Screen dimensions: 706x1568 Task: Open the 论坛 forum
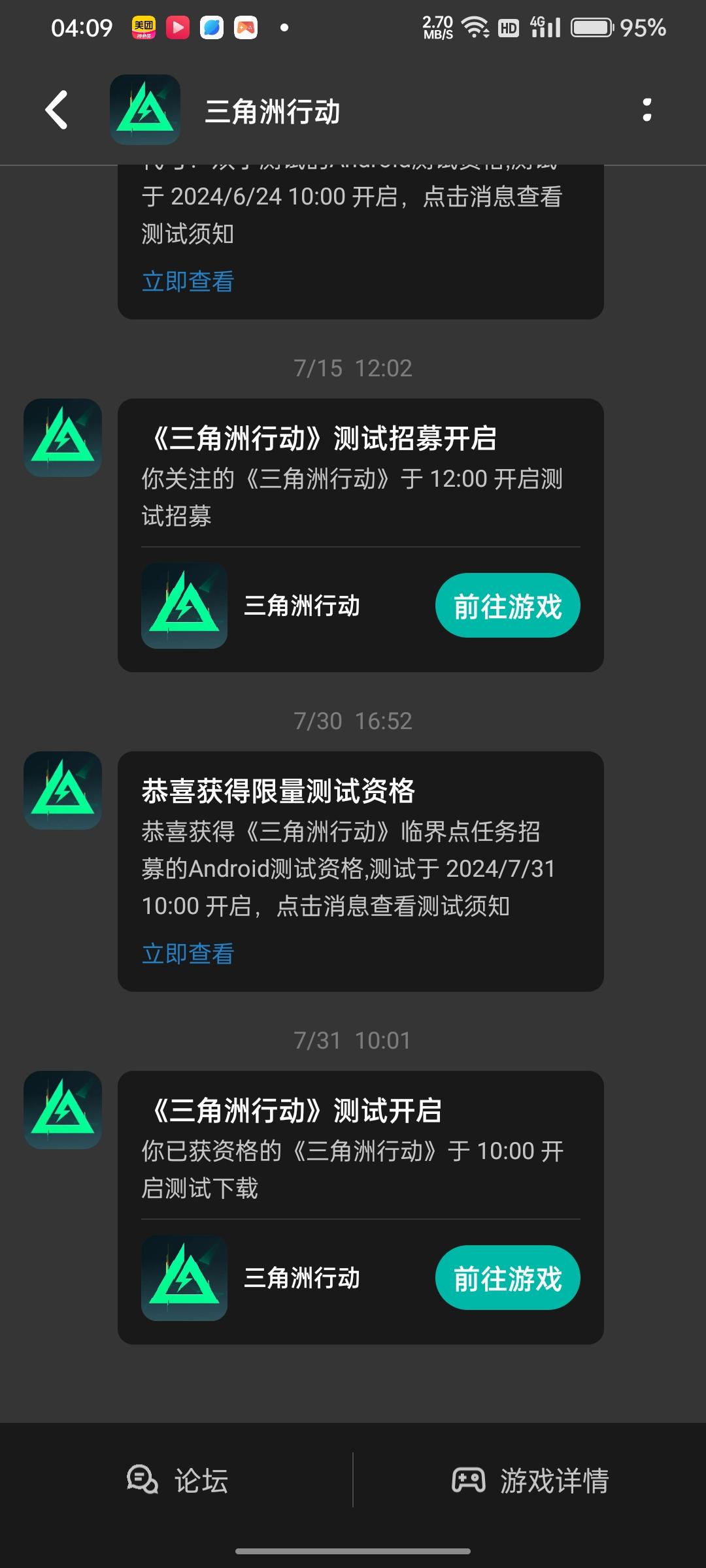point(177,1480)
